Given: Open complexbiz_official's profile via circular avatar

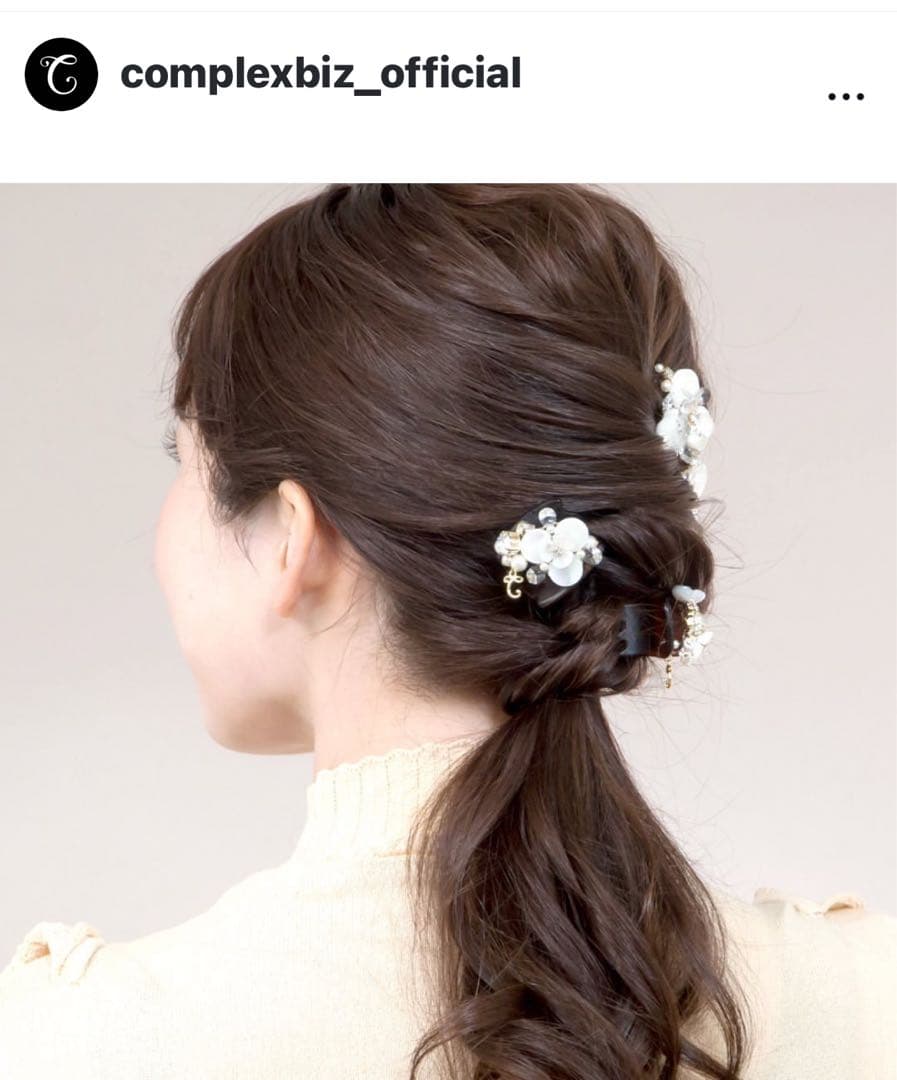Looking at the screenshot, I should point(58,70).
